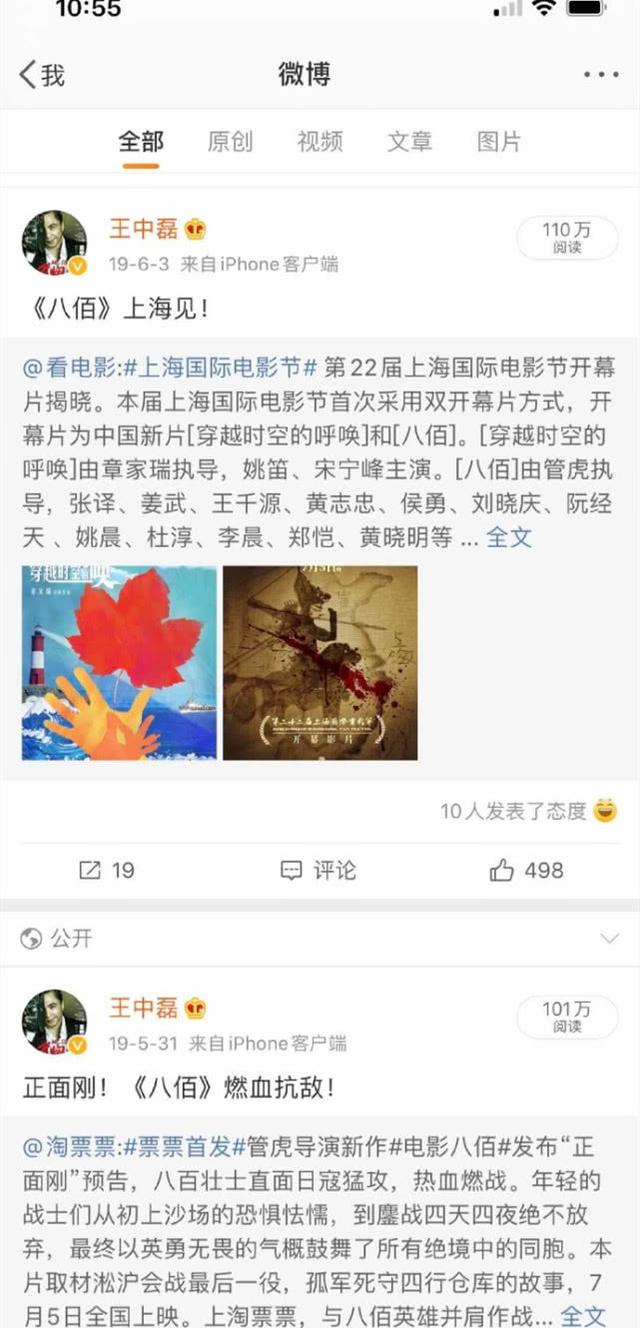Switch to the 视频 tab

tap(320, 141)
